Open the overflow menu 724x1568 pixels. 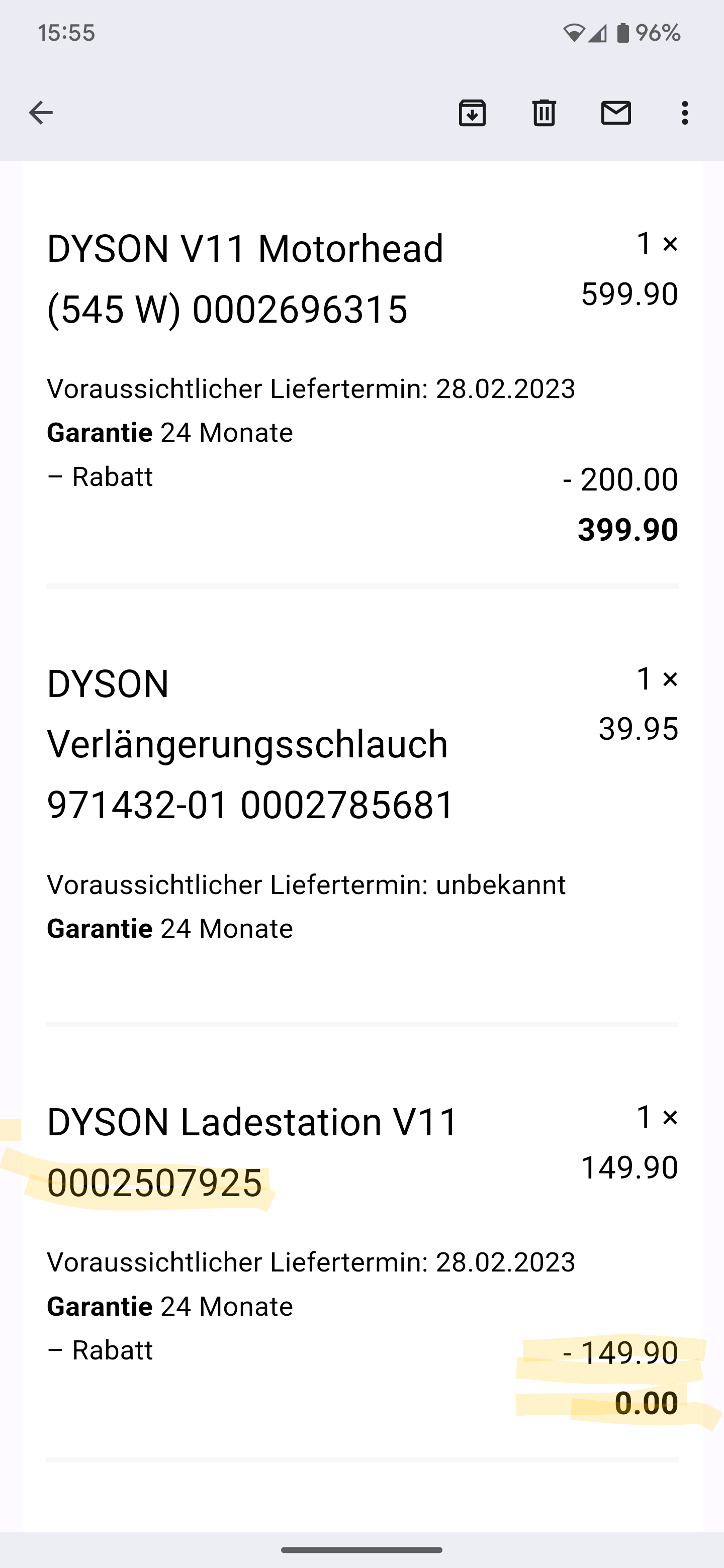[x=685, y=113]
